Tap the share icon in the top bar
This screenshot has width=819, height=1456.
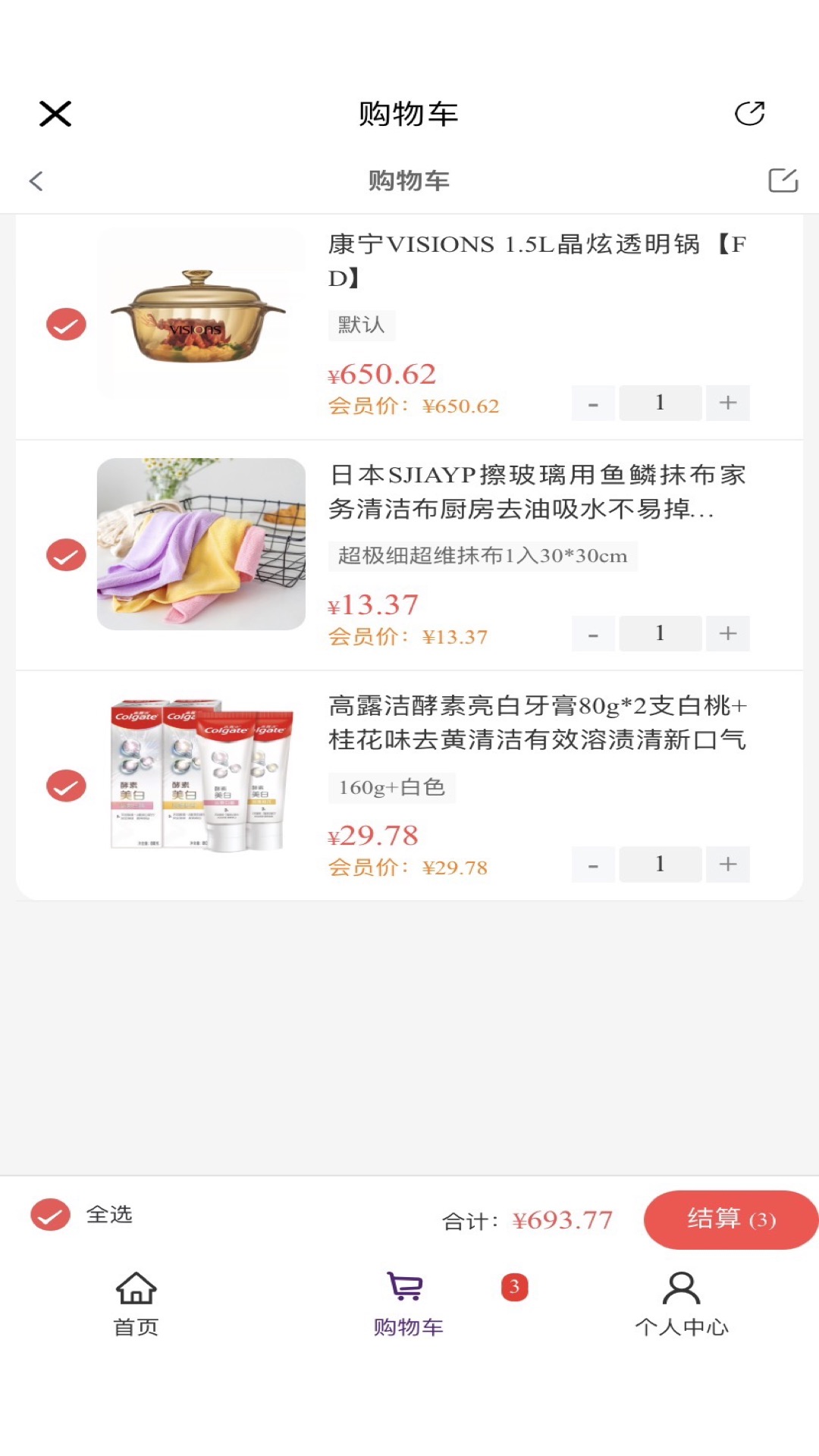tap(749, 114)
